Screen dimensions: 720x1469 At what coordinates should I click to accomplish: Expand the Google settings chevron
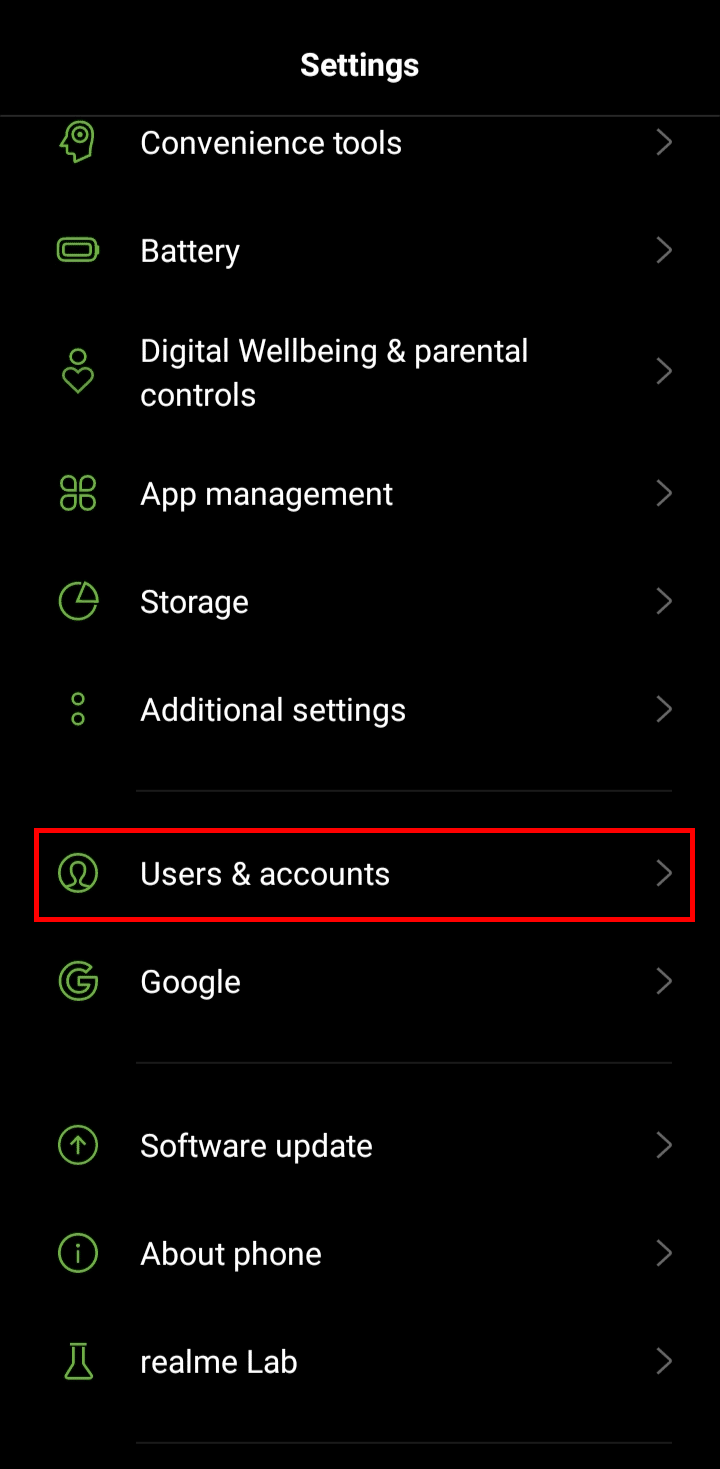664,981
